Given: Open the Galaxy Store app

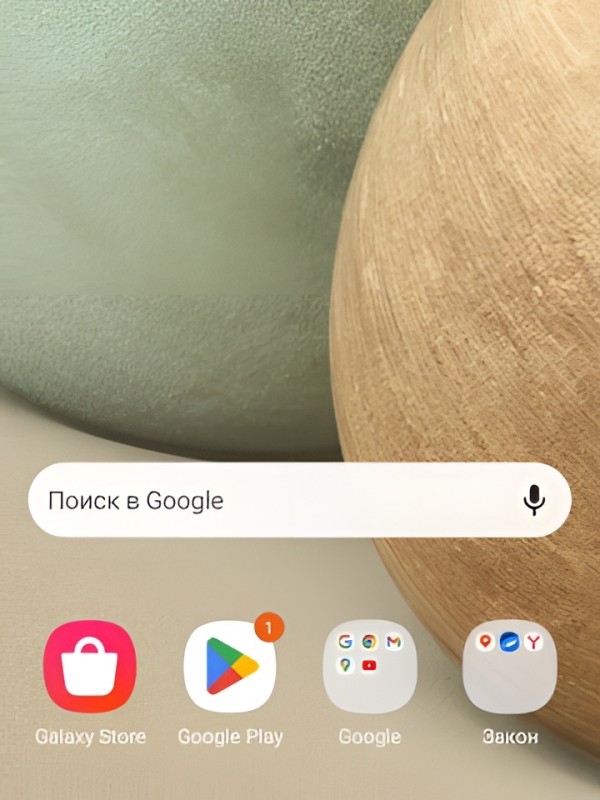Looking at the screenshot, I should pyautogui.click(x=90, y=667).
